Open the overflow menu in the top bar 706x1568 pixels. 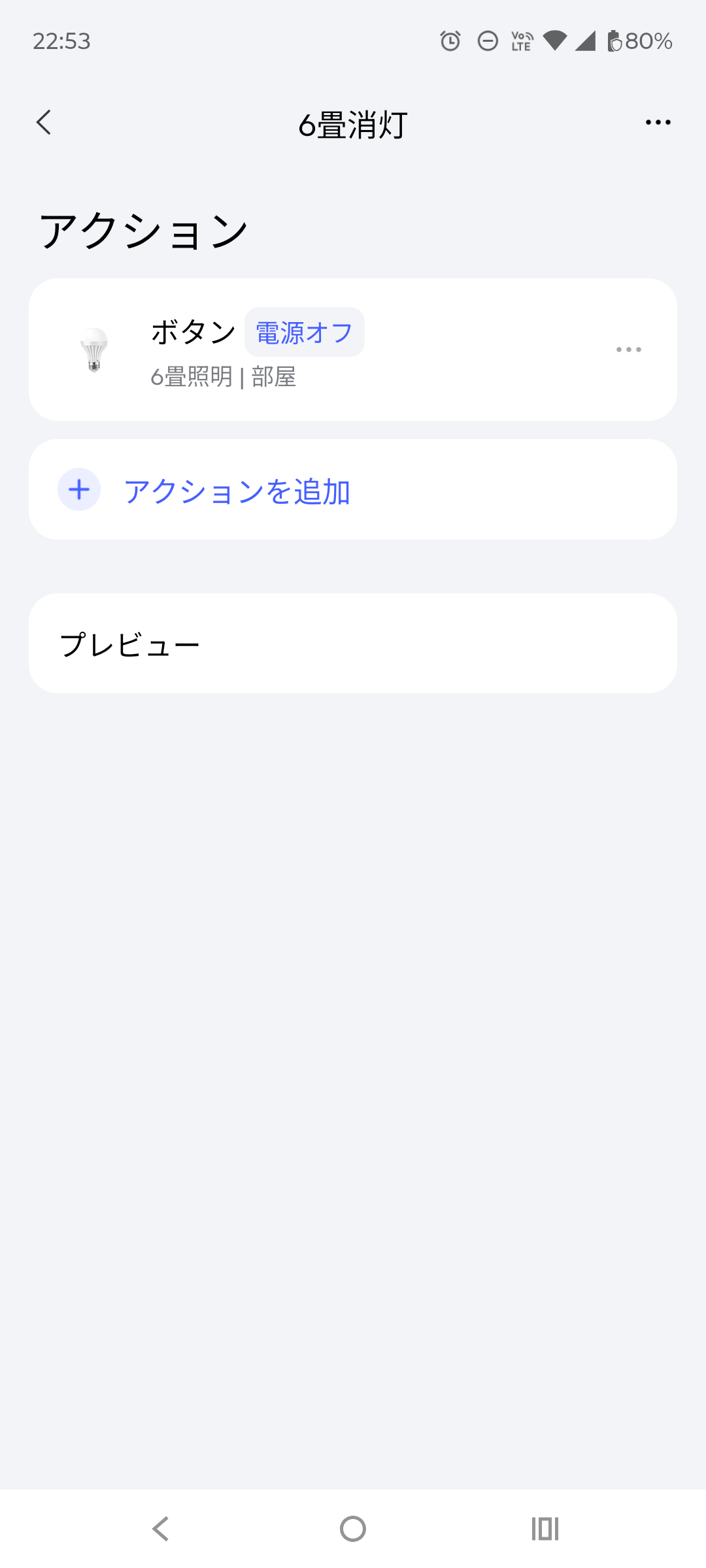pyautogui.click(x=658, y=122)
